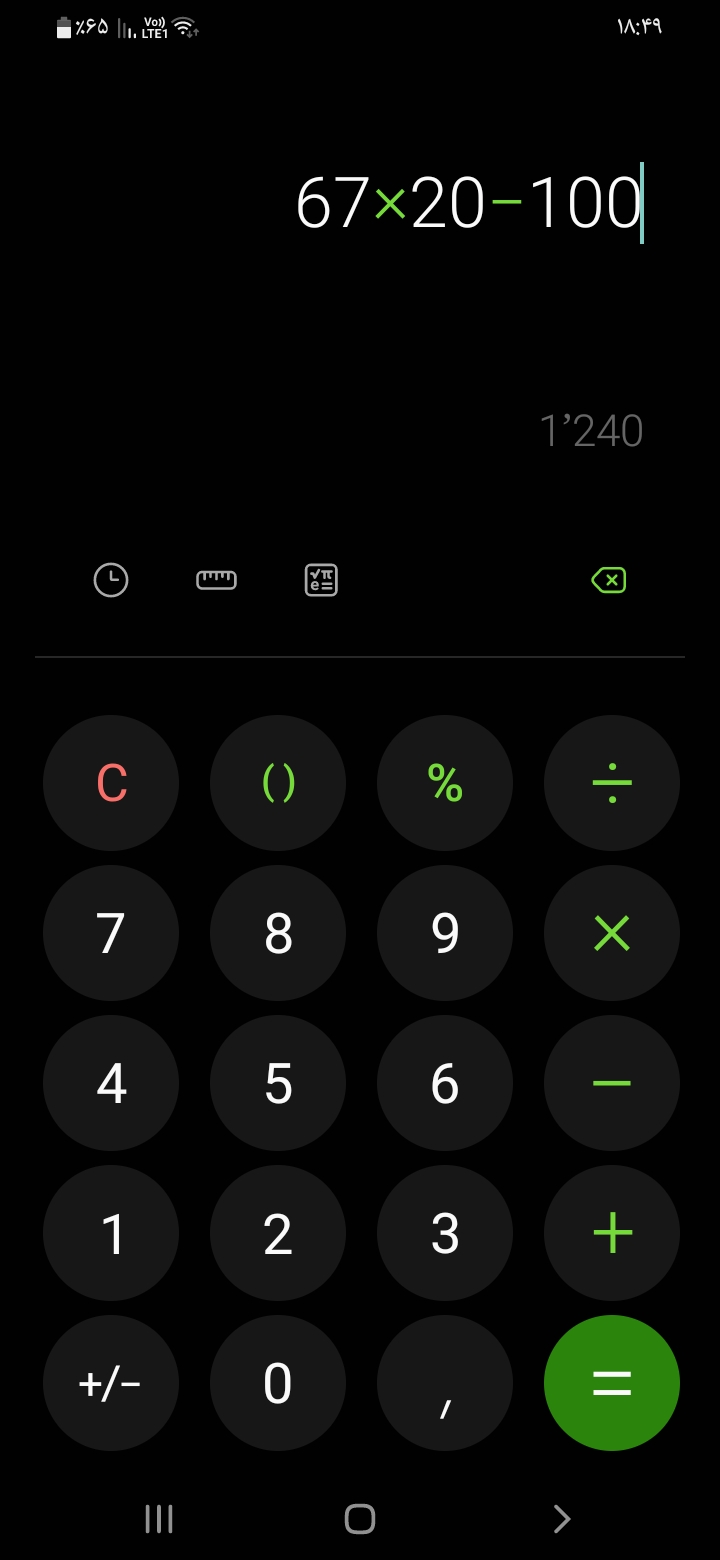Enter the digit 5
Screen dimensions: 720x1560
278,1083
